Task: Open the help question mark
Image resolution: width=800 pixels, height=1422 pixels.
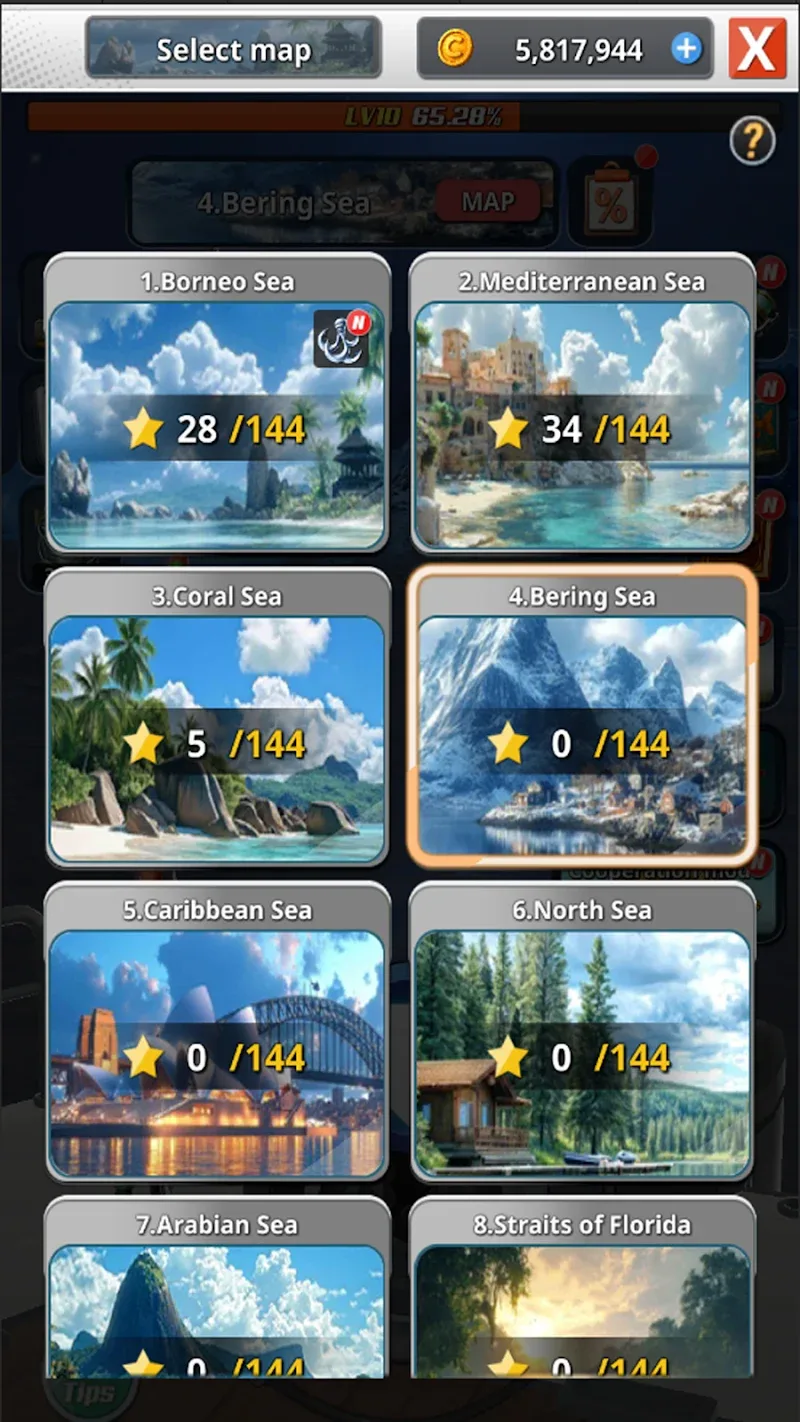Action: pyautogui.click(x=752, y=141)
